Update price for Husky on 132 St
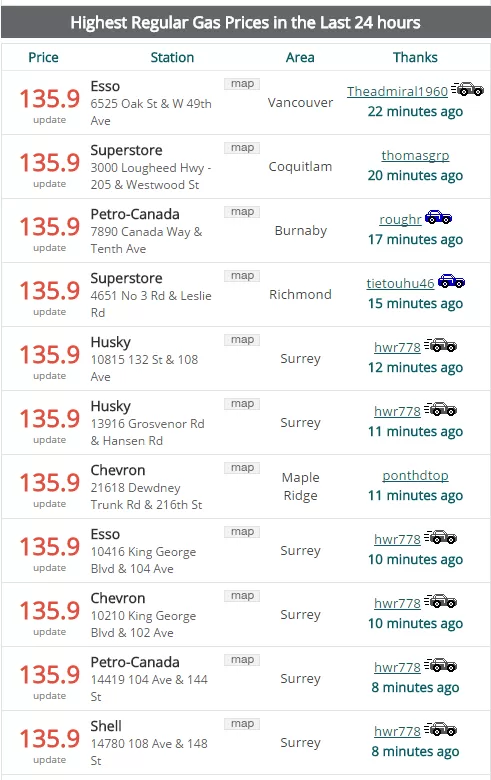Screen dimensions: 491x780 tap(49, 376)
